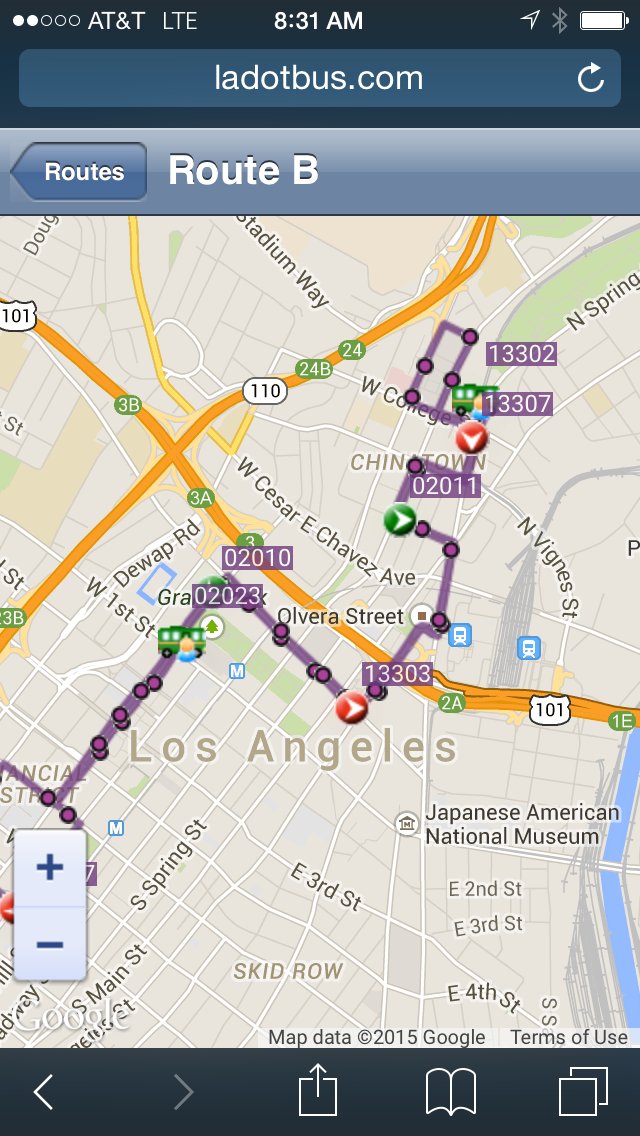This screenshot has height=1136, width=640.
Task: Reload the ladotbus.com page
Action: point(590,78)
